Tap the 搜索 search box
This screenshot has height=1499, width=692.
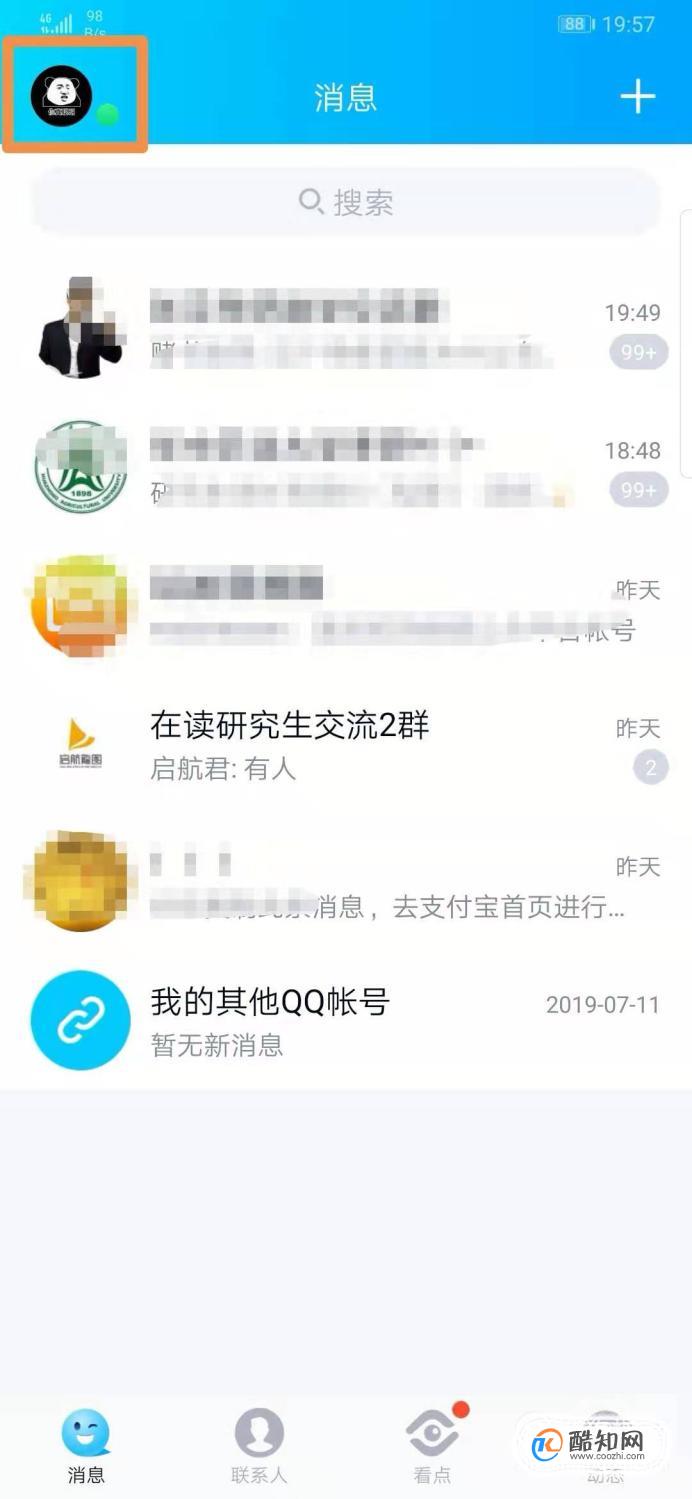tap(346, 202)
